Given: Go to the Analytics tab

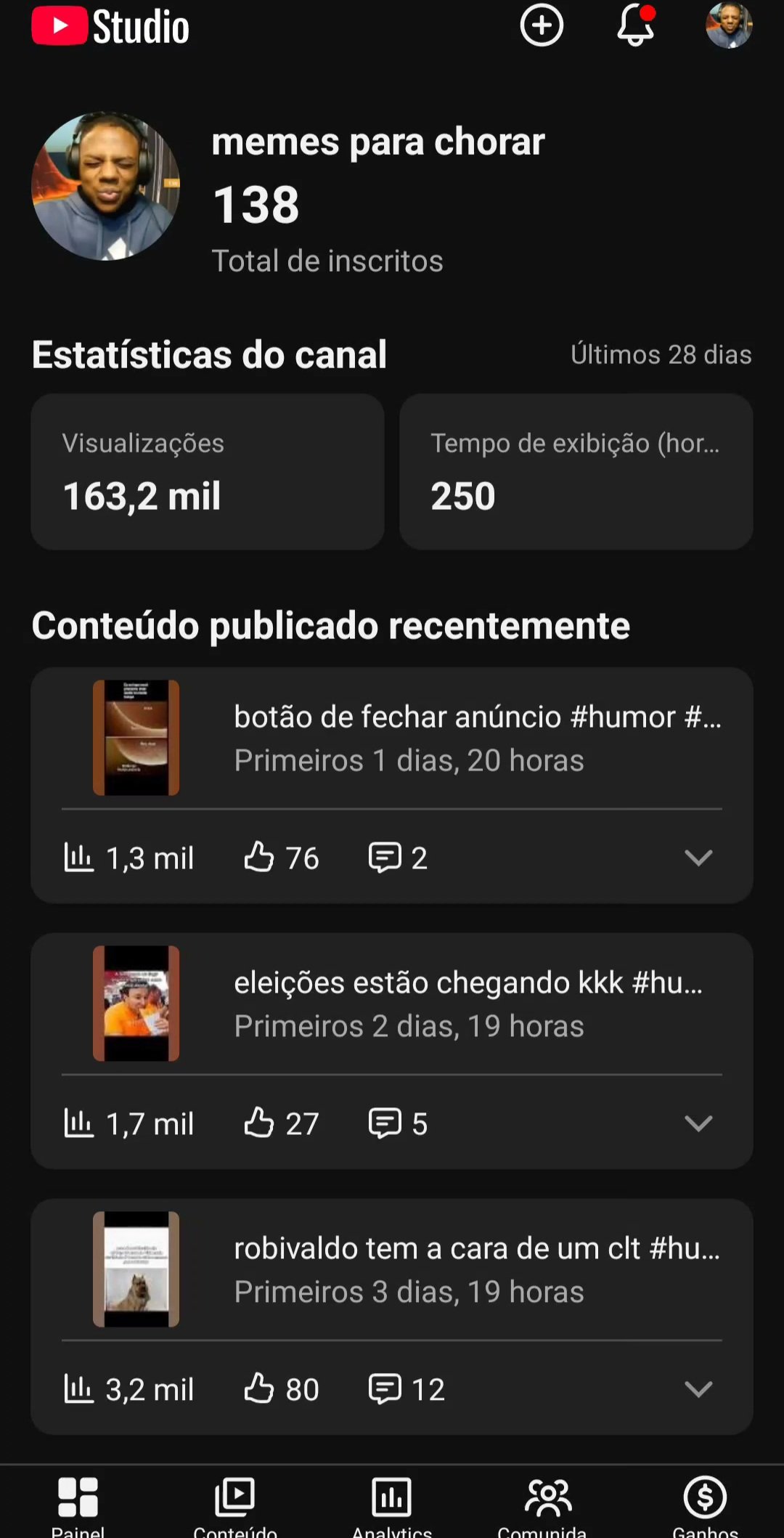Looking at the screenshot, I should 392,1505.
